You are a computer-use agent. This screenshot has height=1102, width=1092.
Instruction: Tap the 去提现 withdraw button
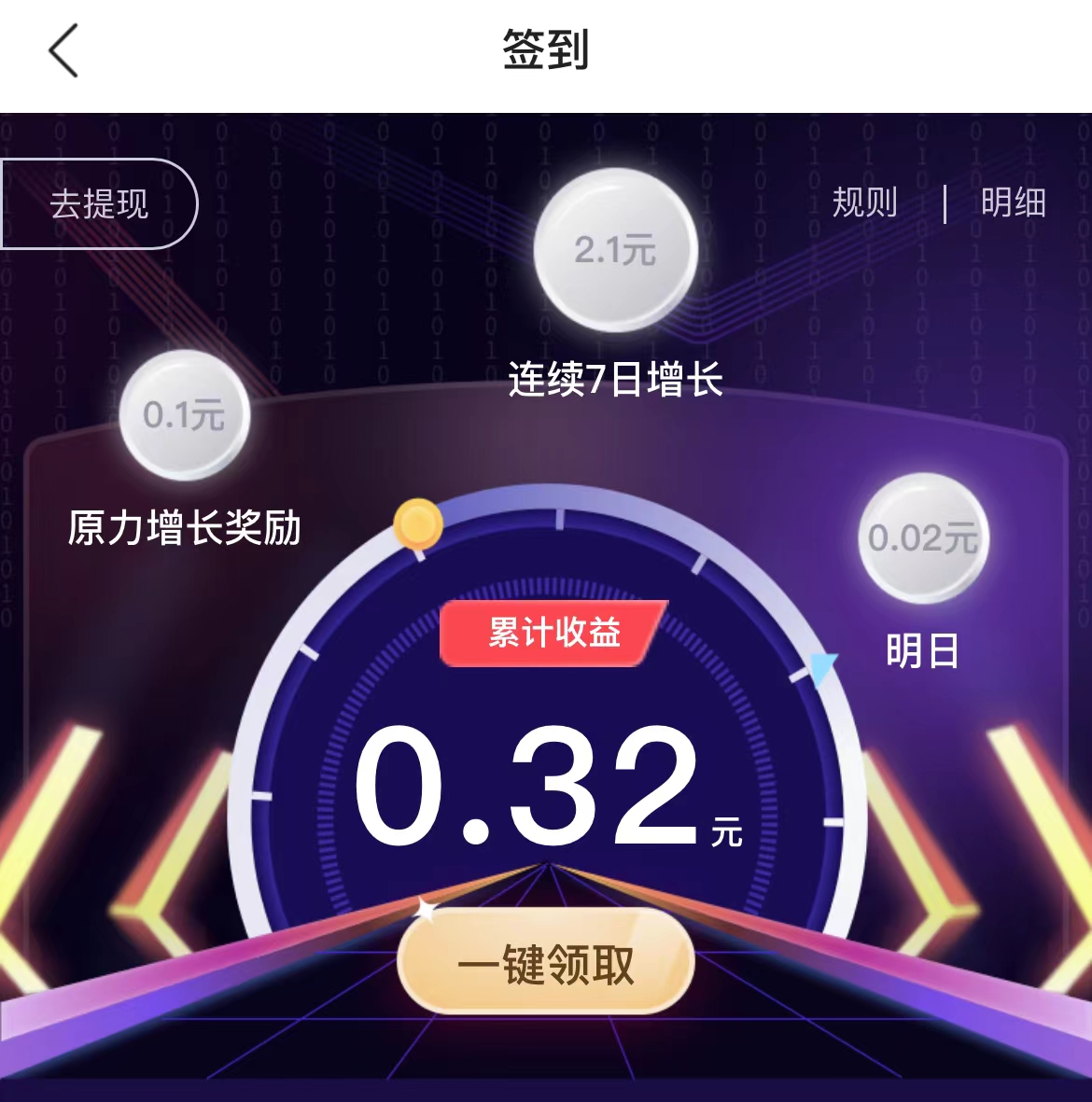click(99, 203)
